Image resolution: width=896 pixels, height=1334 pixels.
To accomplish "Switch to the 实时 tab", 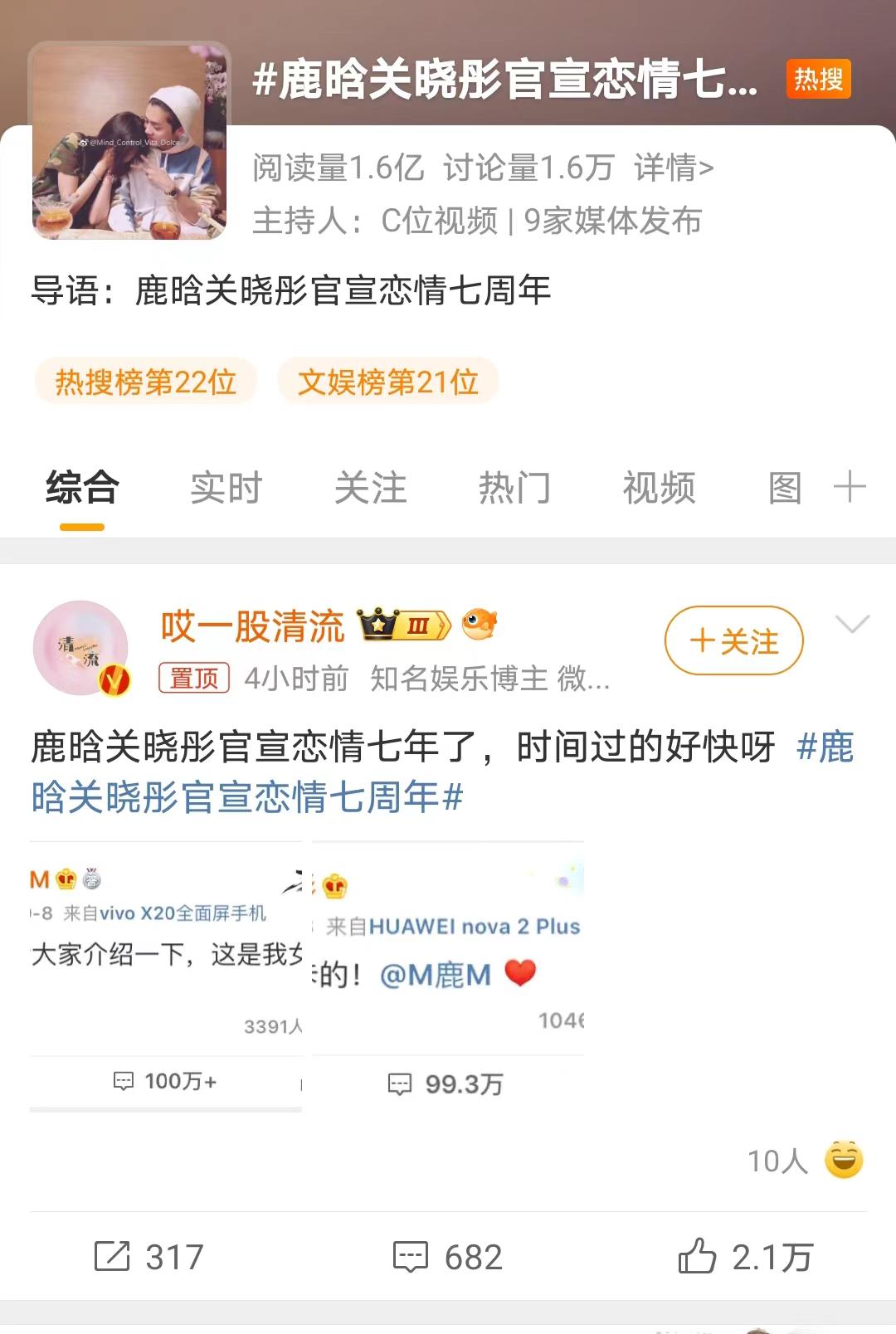I will [226, 488].
